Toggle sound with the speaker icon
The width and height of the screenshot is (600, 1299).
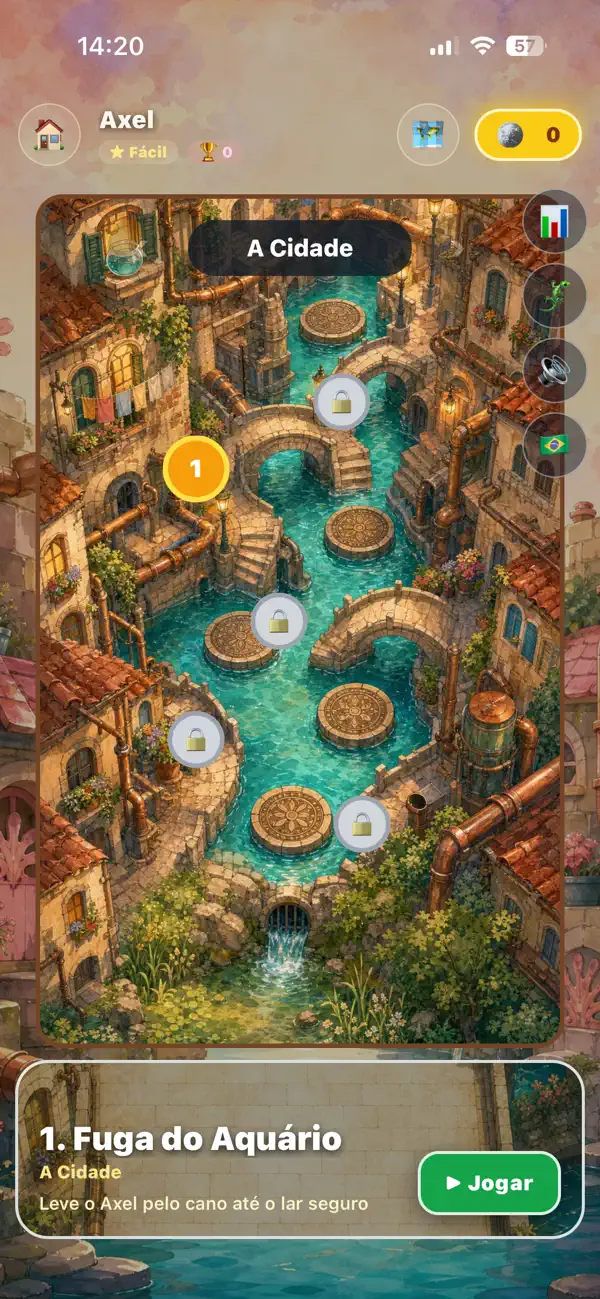(x=554, y=371)
